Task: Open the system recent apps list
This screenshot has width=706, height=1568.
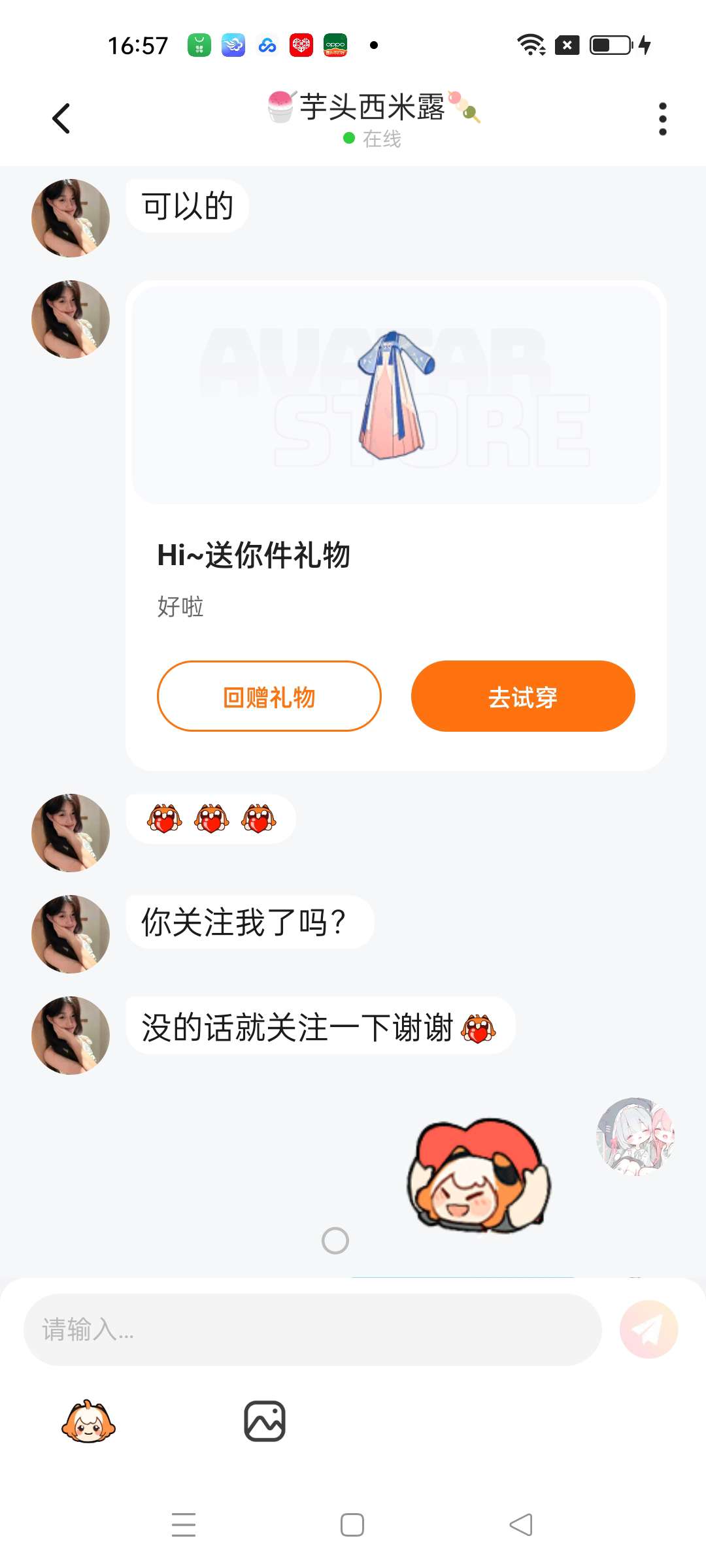Action: (x=184, y=1525)
